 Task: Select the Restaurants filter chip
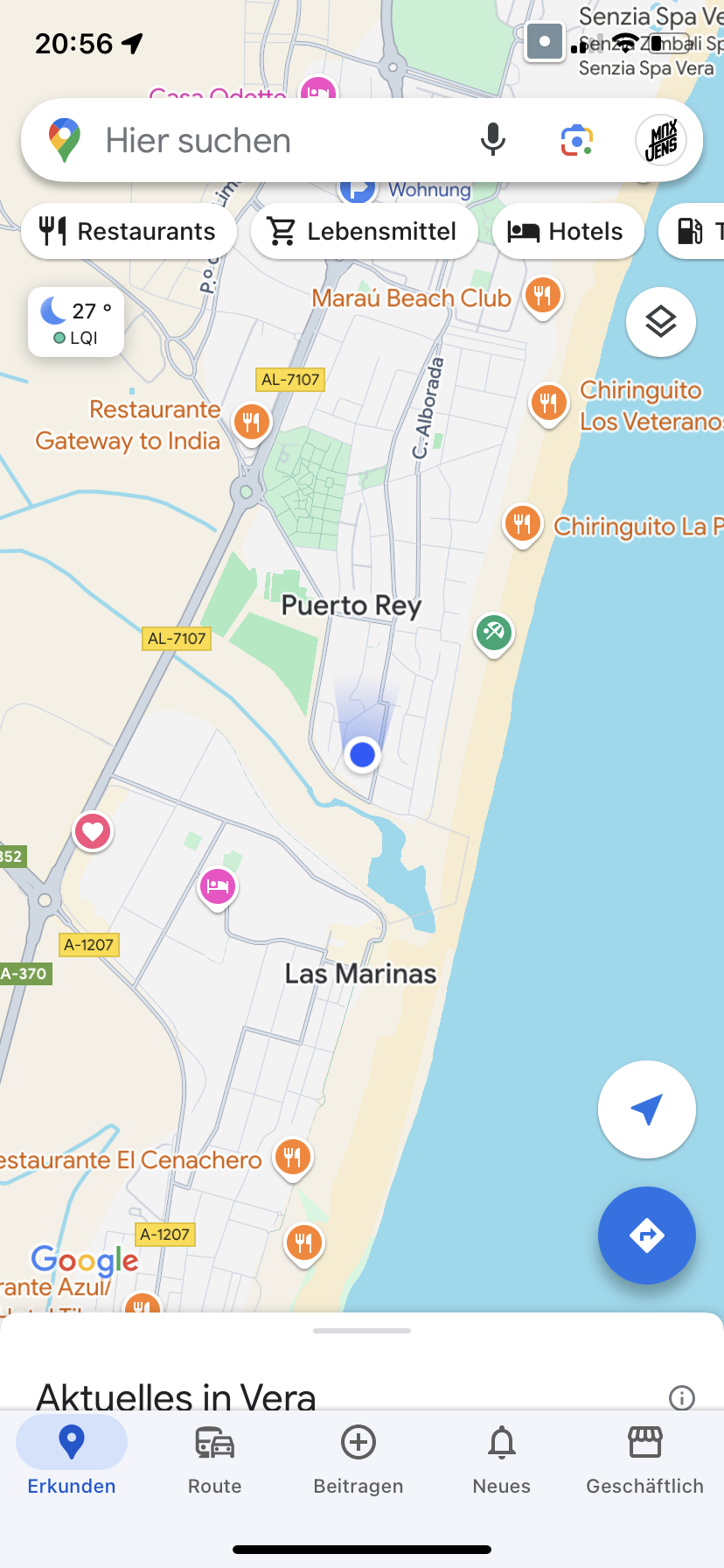(129, 231)
